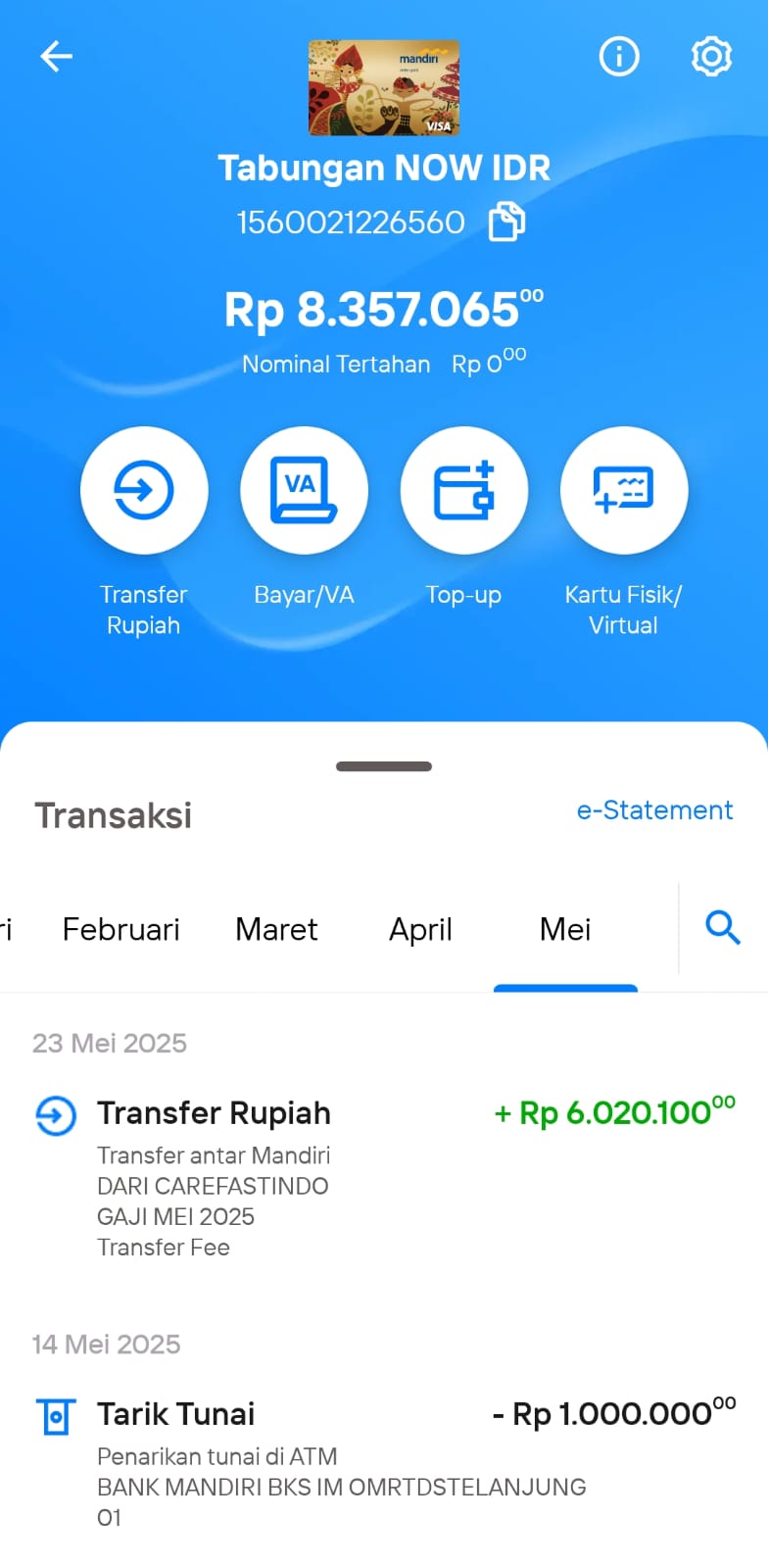768x1568 pixels.
Task: Go back using the arrow
Action: [x=56, y=57]
